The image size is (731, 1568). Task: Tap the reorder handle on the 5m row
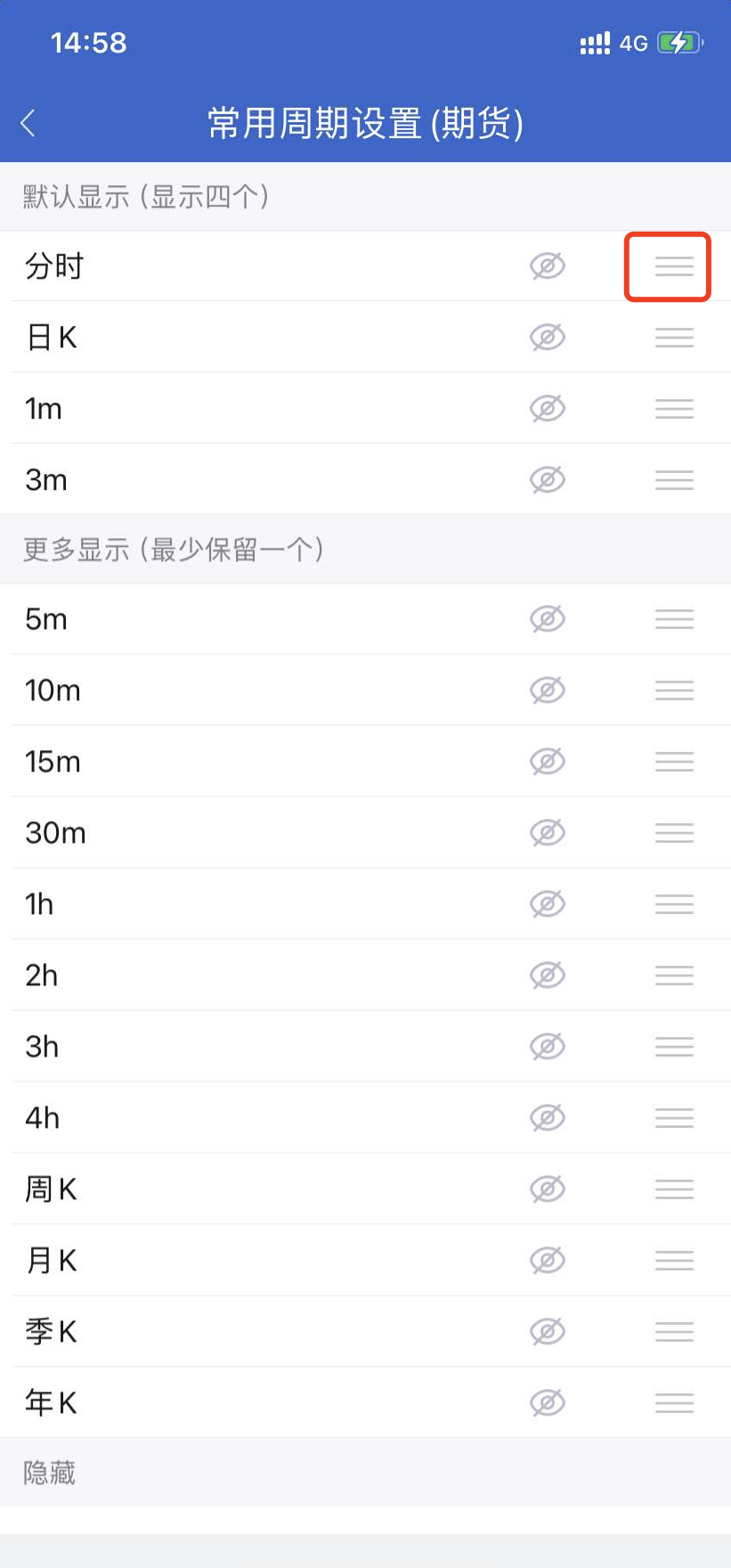[x=674, y=618]
